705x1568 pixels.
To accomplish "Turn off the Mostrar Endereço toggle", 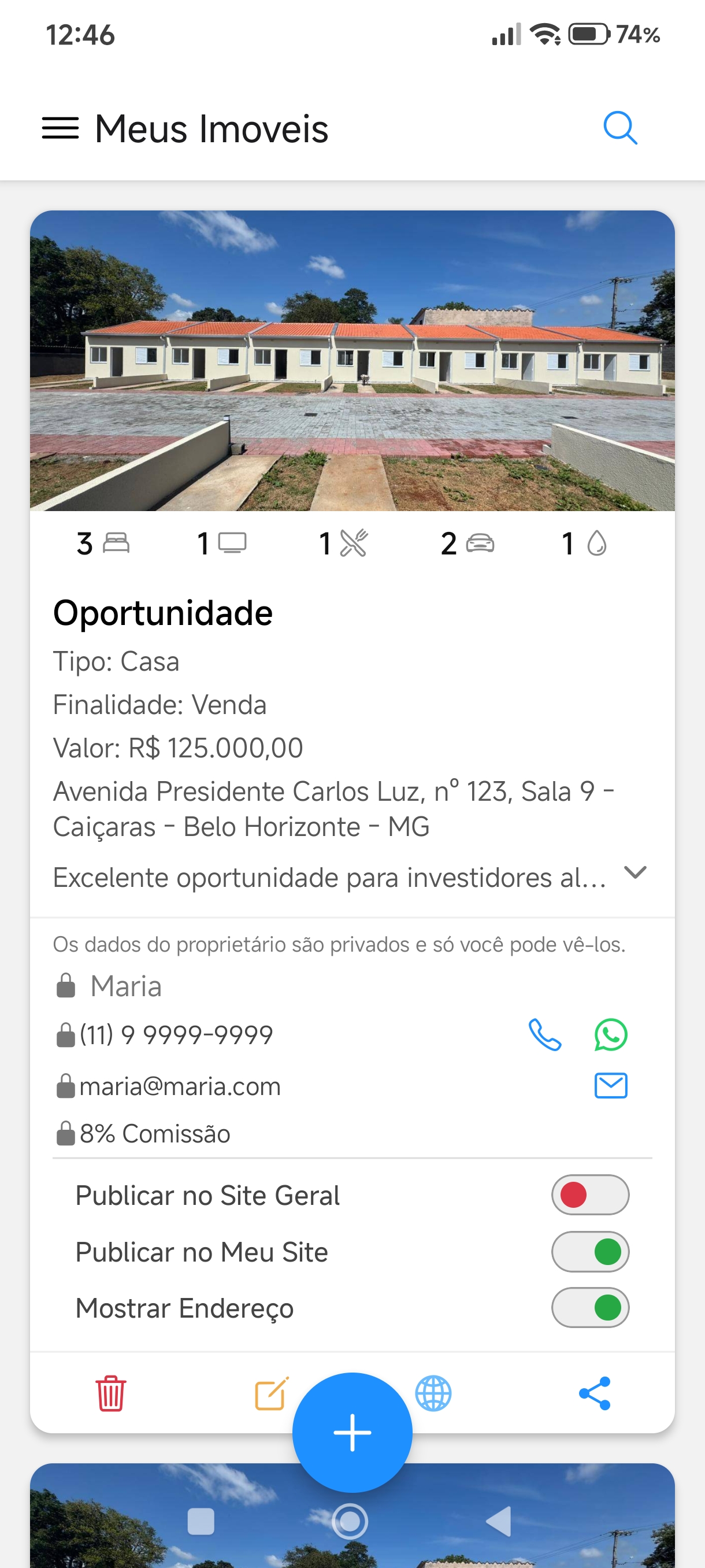I will [x=590, y=1307].
